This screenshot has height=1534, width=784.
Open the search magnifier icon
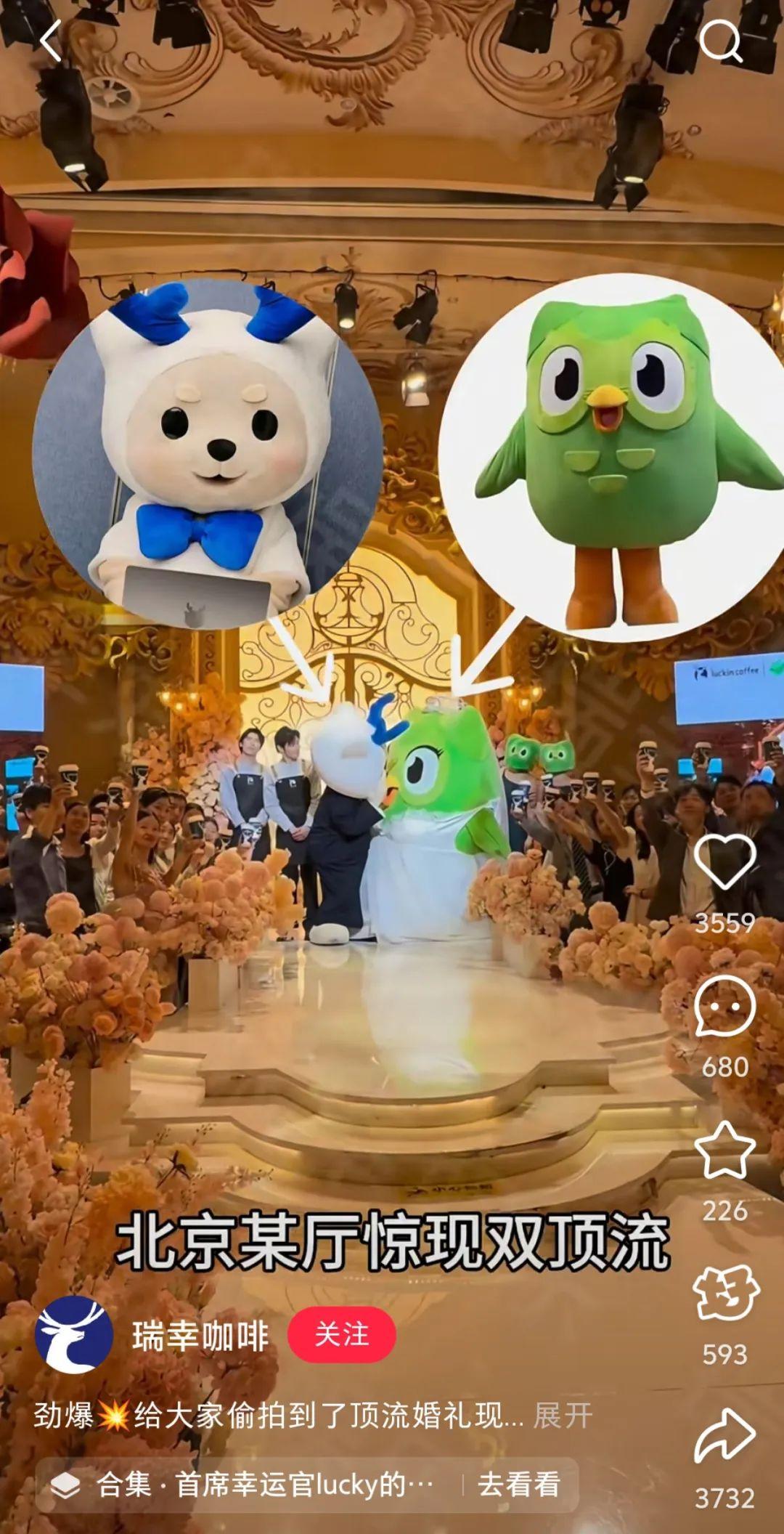pyautogui.click(x=720, y=40)
